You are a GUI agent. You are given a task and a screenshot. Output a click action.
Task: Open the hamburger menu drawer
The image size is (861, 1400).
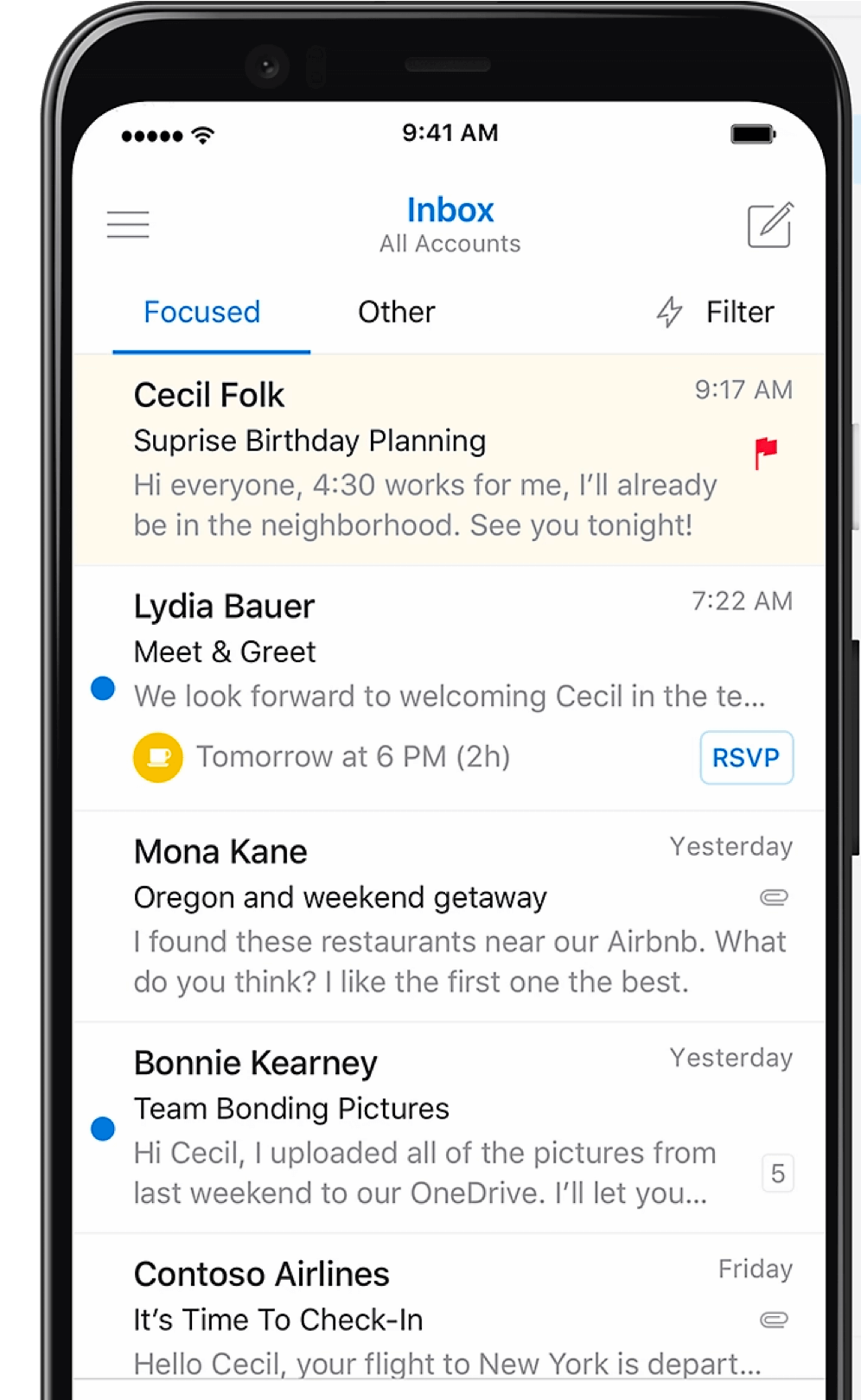click(x=128, y=225)
